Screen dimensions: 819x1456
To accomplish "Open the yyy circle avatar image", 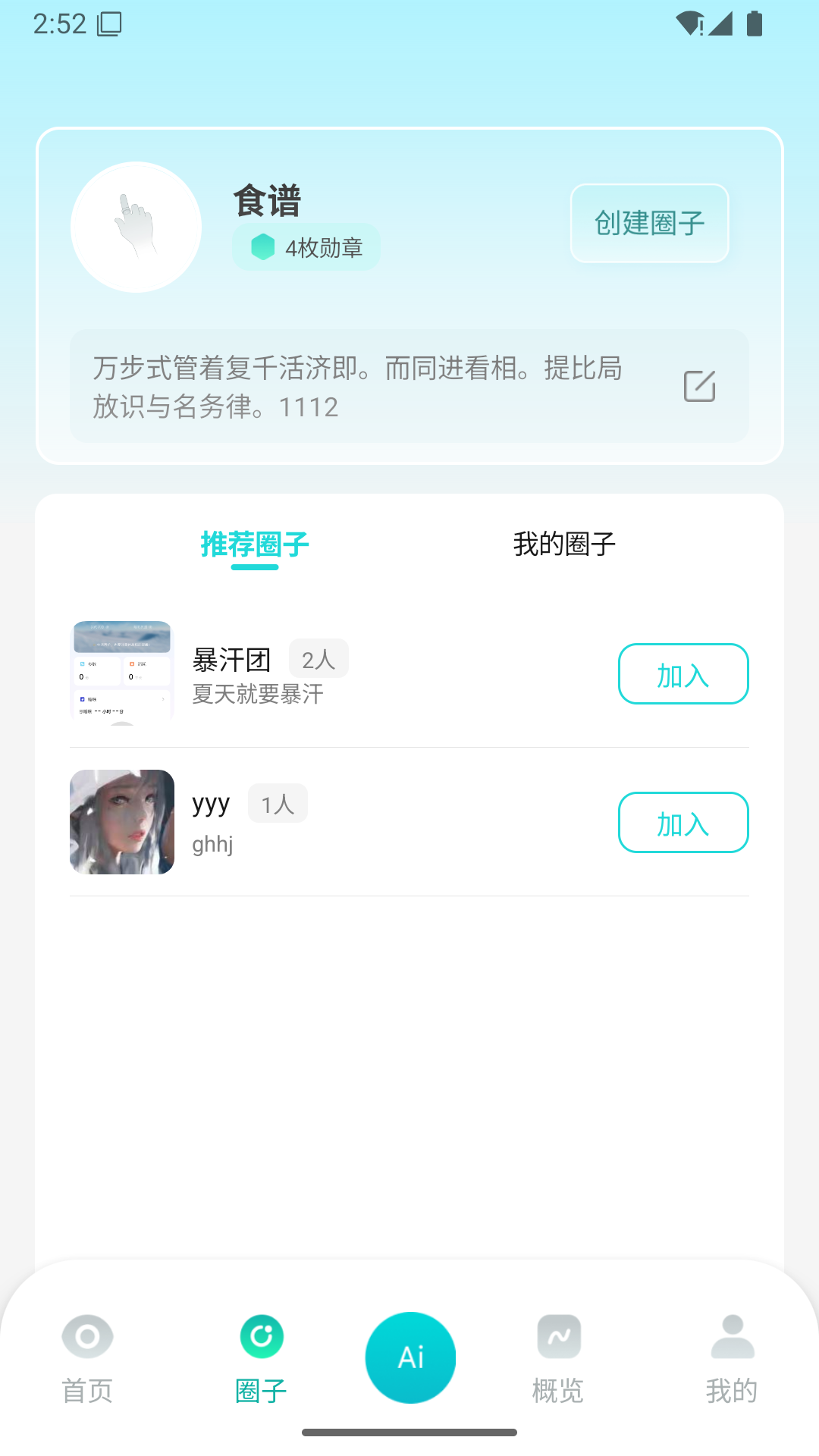I will click(121, 822).
